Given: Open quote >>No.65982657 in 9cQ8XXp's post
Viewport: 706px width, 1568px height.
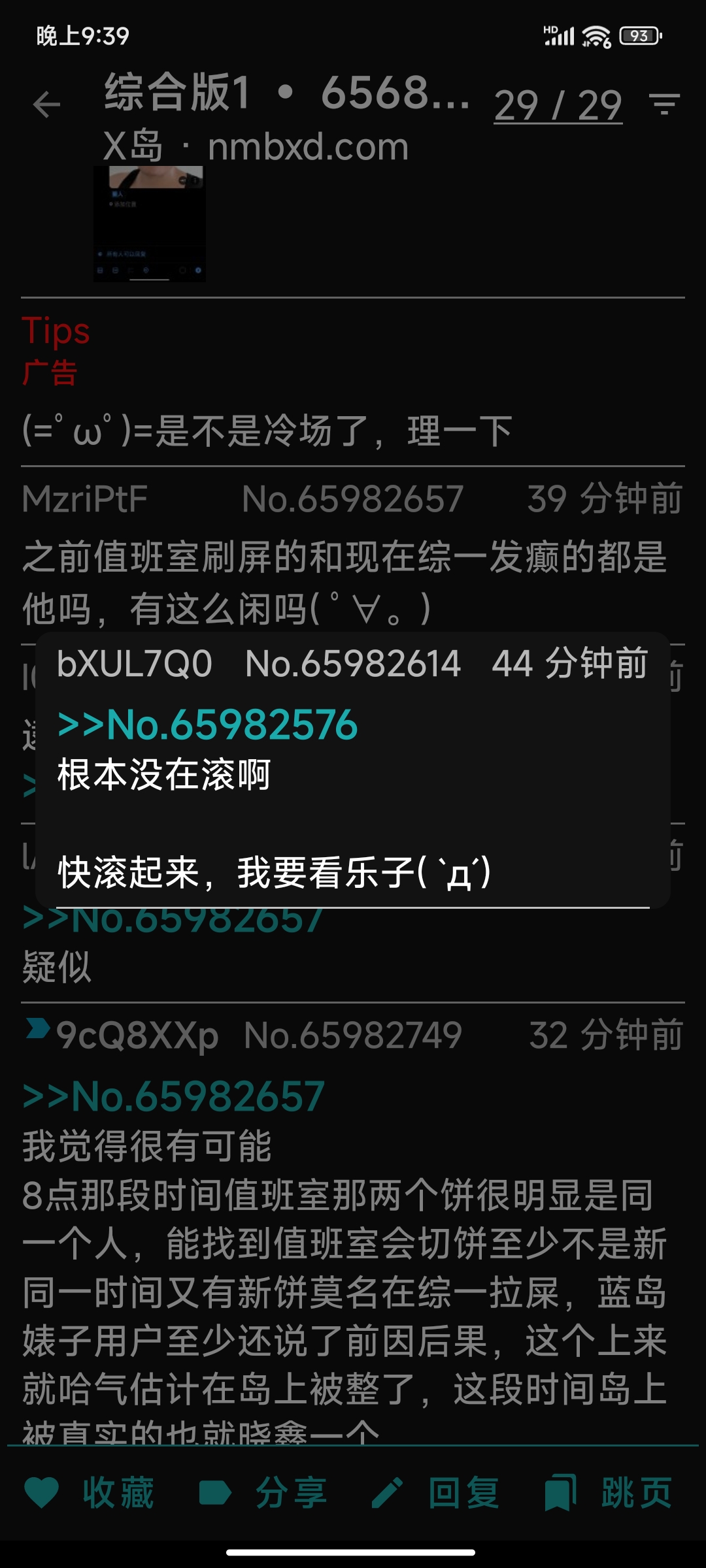Looking at the screenshot, I should [x=173, y=1096].
